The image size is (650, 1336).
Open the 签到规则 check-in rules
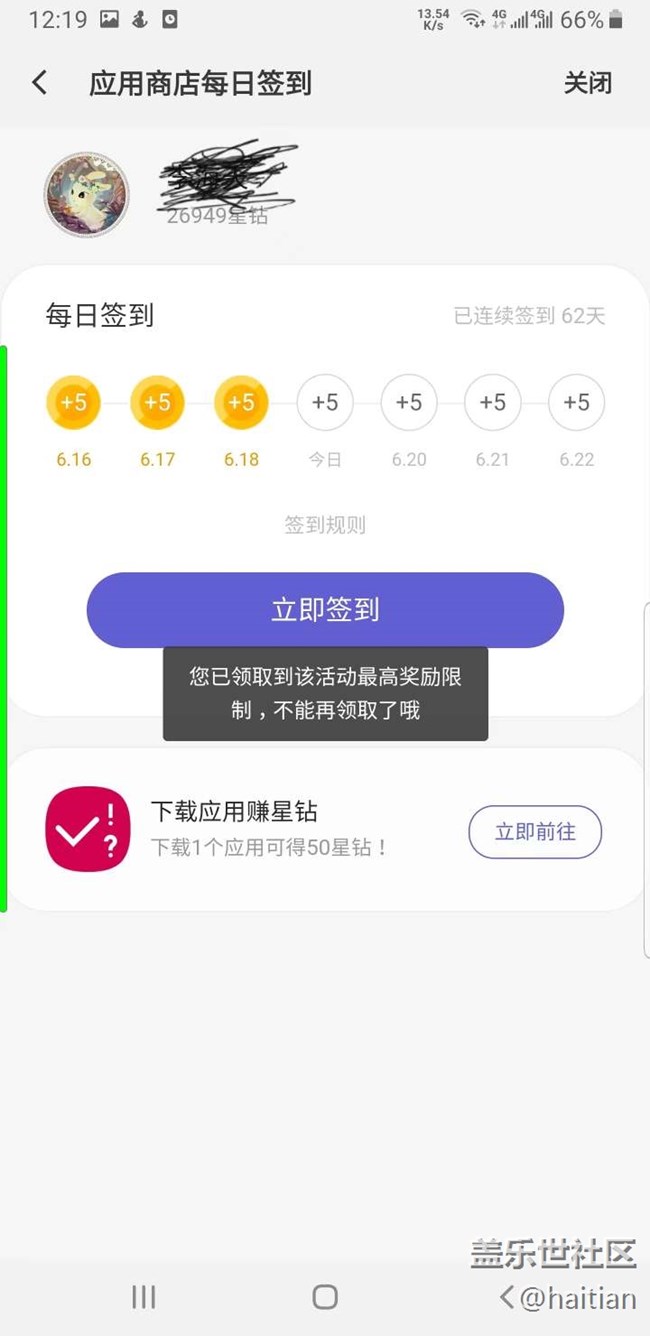(325, 525)
